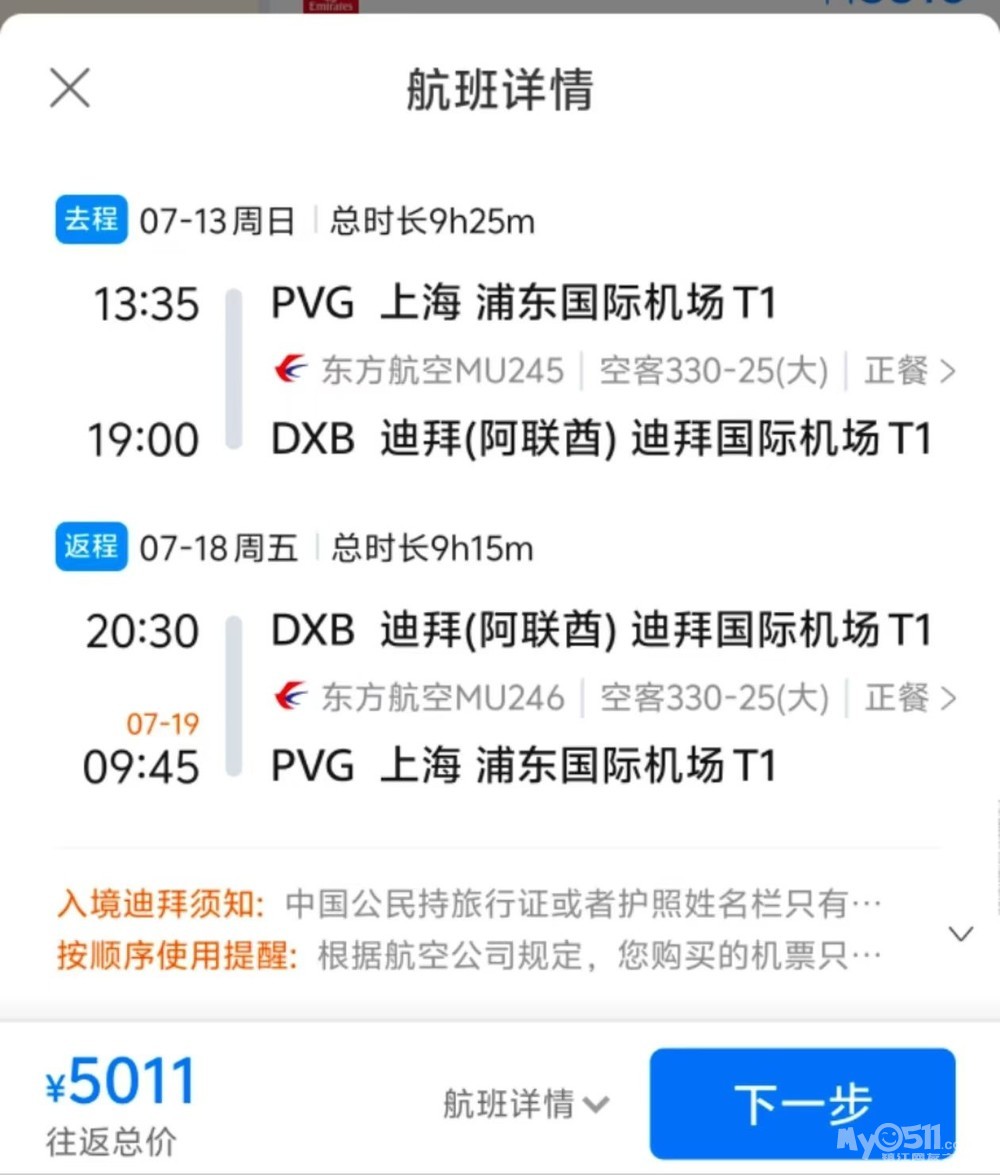Open MU246 return flight meal details

tap(909, 698)
